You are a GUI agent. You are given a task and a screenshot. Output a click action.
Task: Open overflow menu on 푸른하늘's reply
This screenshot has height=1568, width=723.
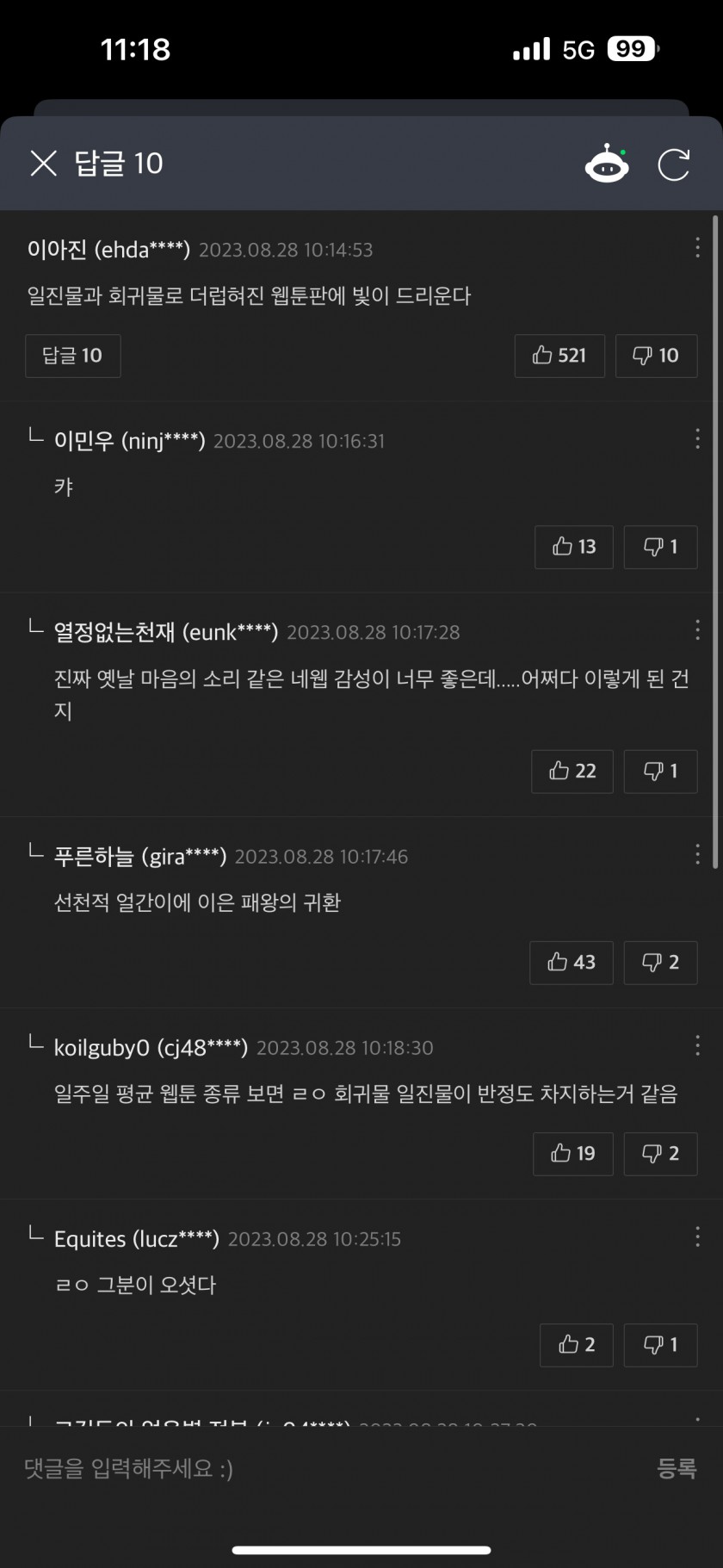coord(697,855)
